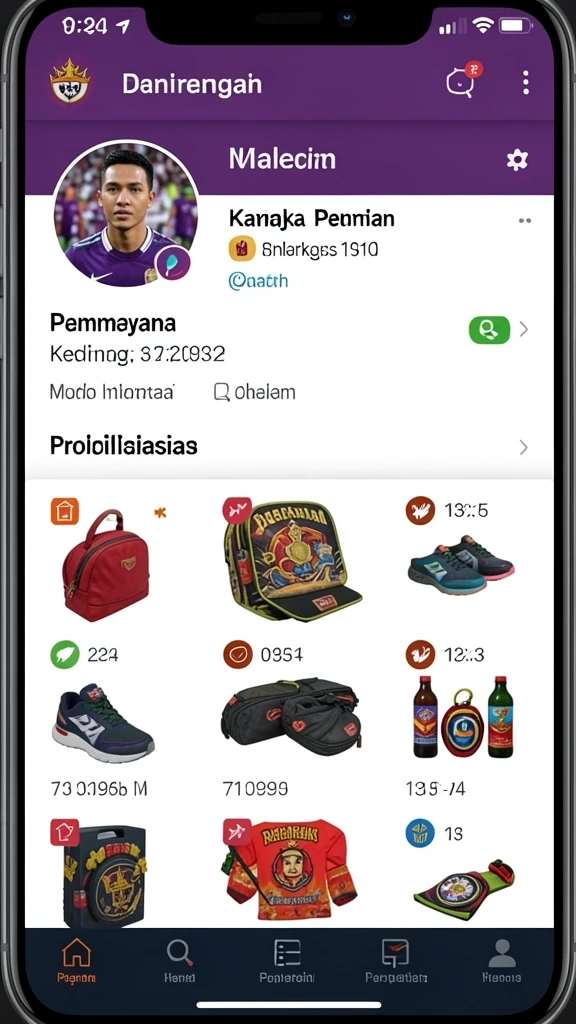Tap the Qaatth link under the profile name

click(258, 281)
